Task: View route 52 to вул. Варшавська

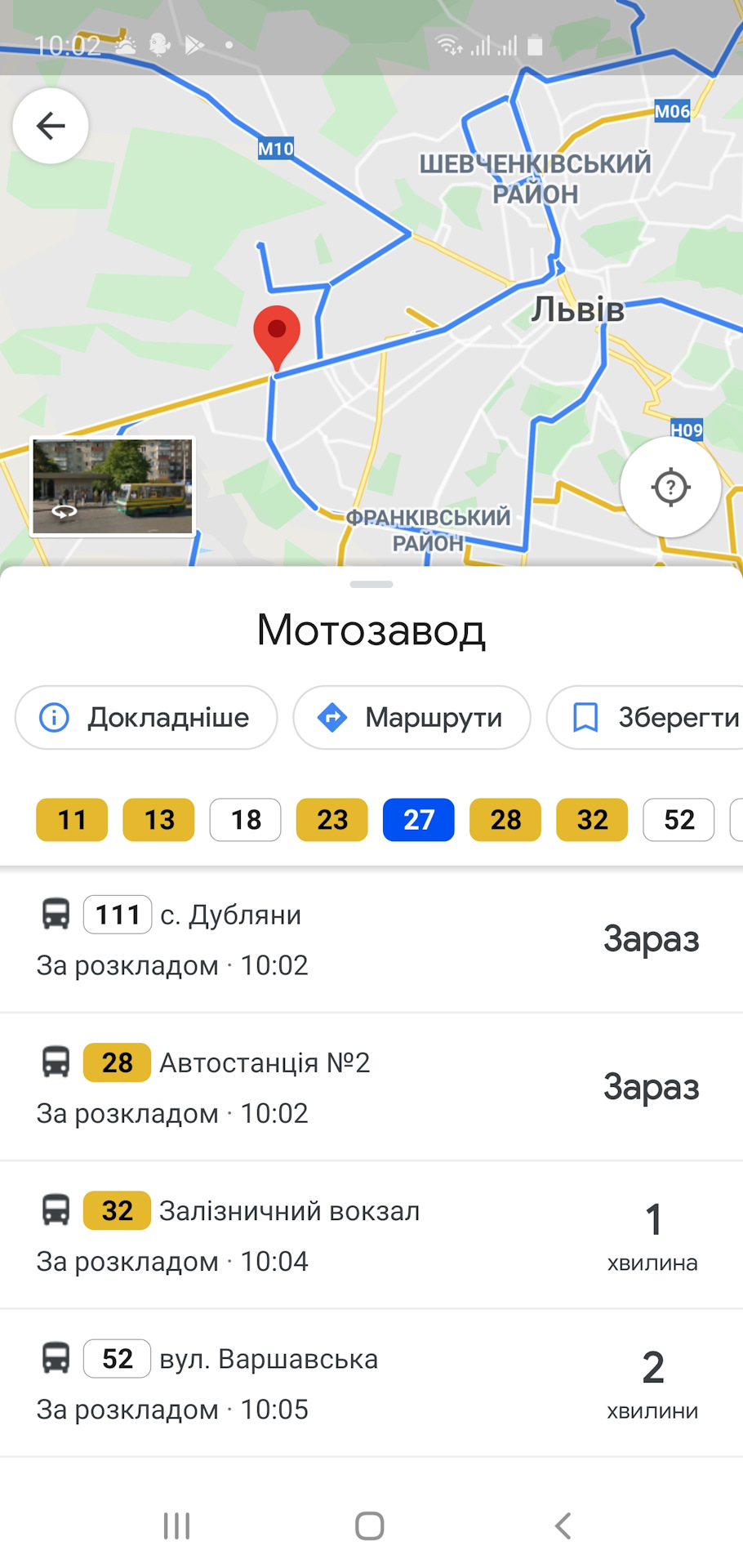Action: 371,1383
